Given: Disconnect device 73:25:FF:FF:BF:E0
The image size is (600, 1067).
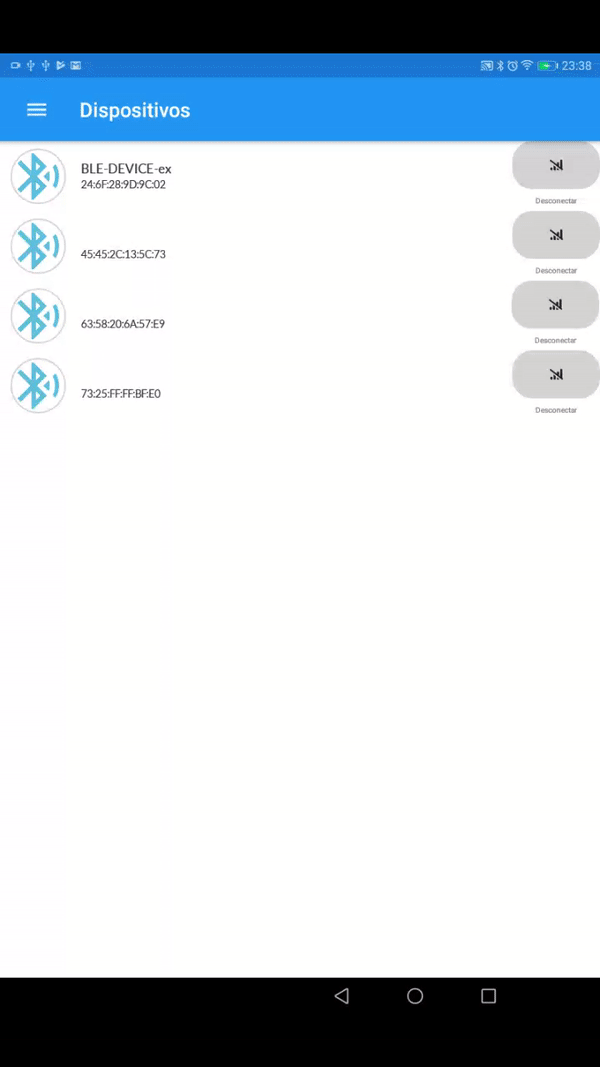Looking at the screenshot, I should [x=556, y=376].
